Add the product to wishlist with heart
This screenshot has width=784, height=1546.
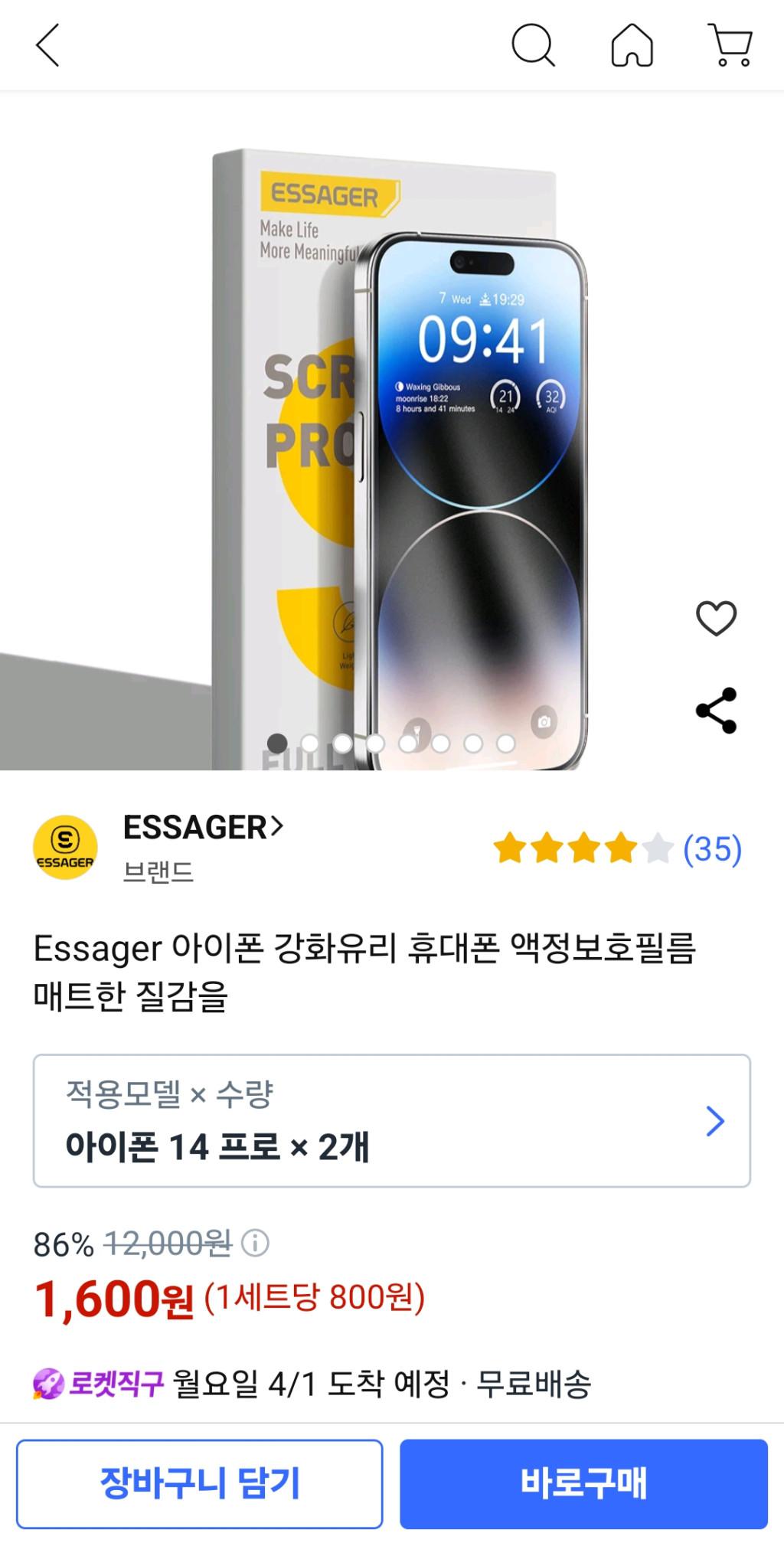[716, 618]
